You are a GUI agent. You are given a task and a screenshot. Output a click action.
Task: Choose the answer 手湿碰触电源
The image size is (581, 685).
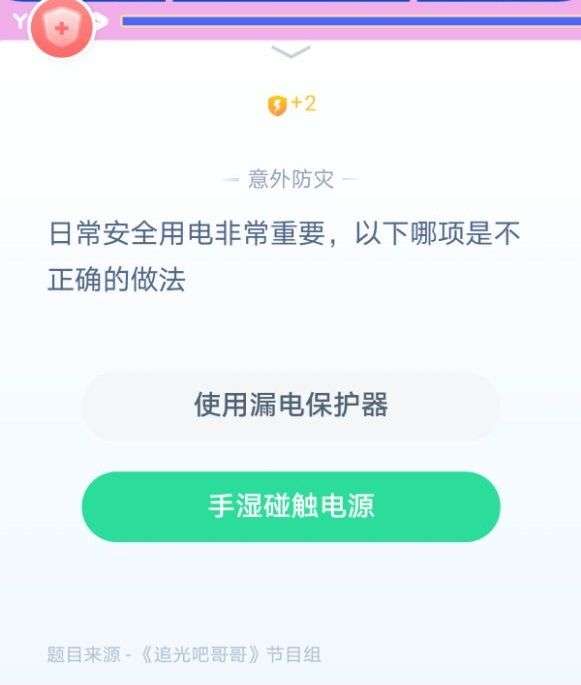tap(291, 506)
